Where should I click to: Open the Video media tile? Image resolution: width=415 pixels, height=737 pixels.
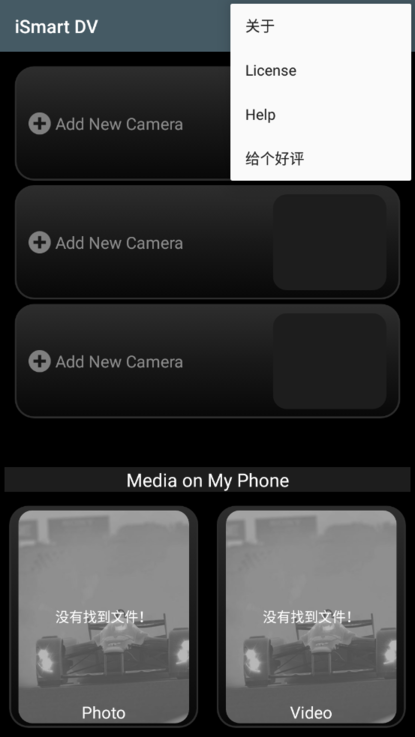pos(311,616)
